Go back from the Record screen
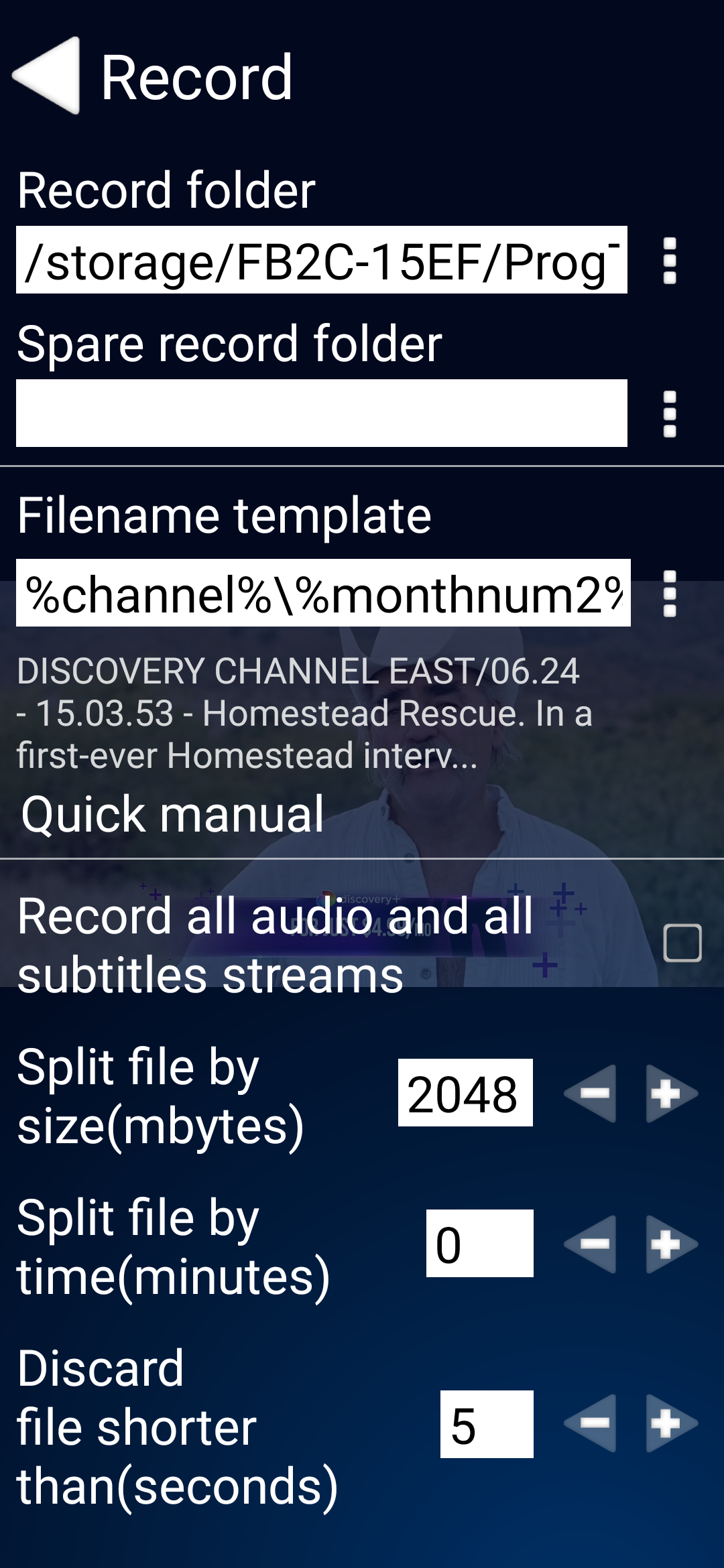The image size is (724, 1568). 47,76
